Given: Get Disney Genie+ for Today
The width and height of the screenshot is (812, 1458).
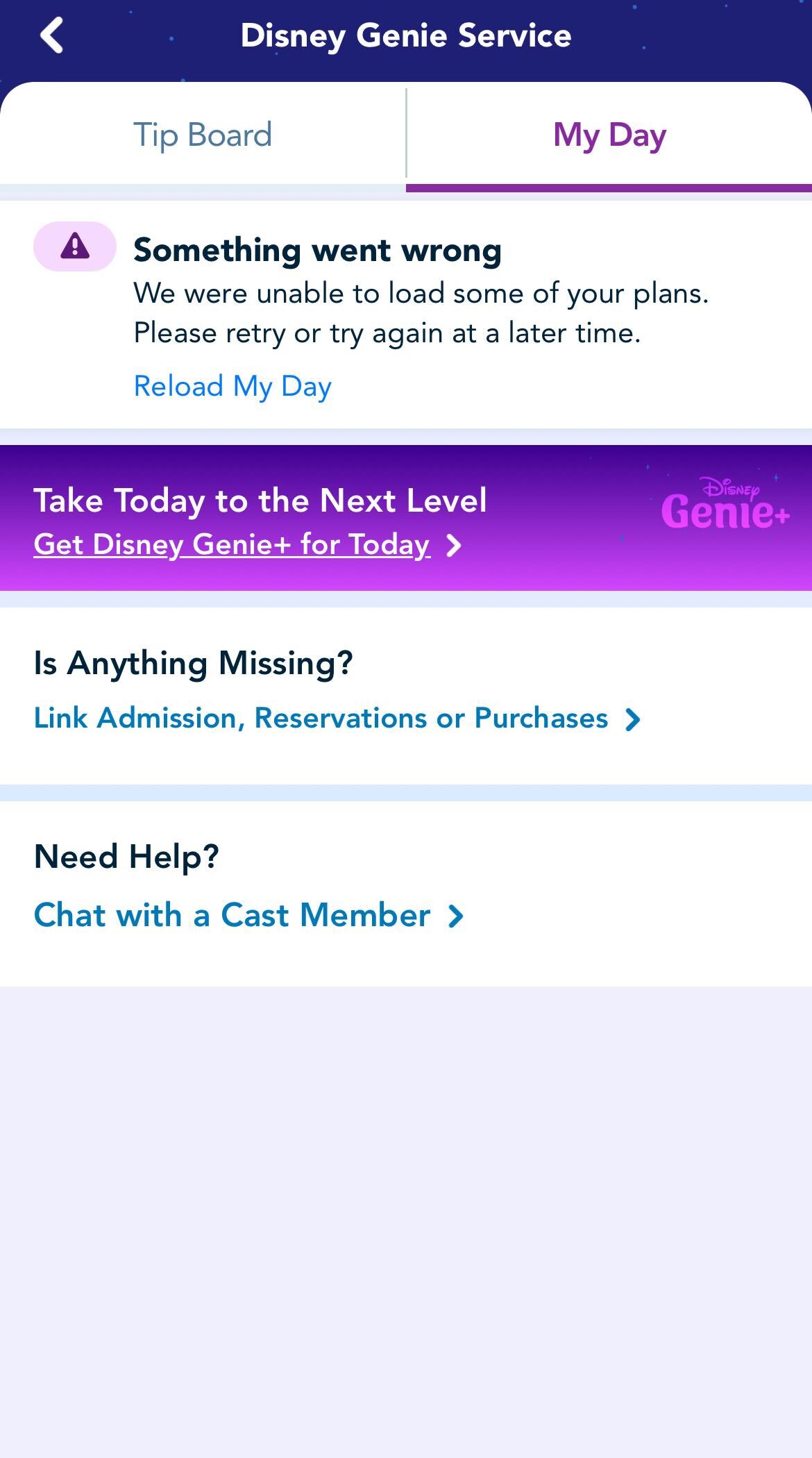Looking at the screenshot, I should tap(247, 545).
